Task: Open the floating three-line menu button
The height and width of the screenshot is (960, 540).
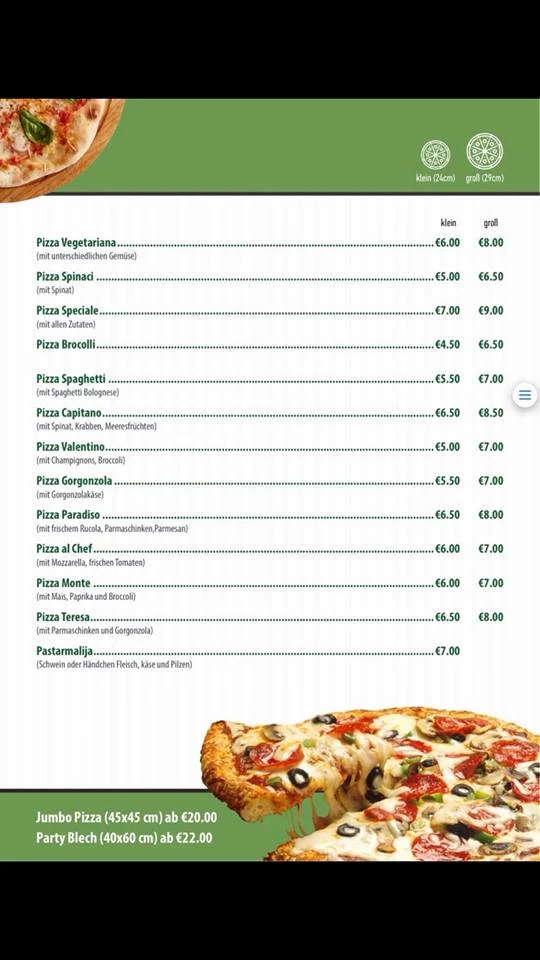Action: click(525, 395)
